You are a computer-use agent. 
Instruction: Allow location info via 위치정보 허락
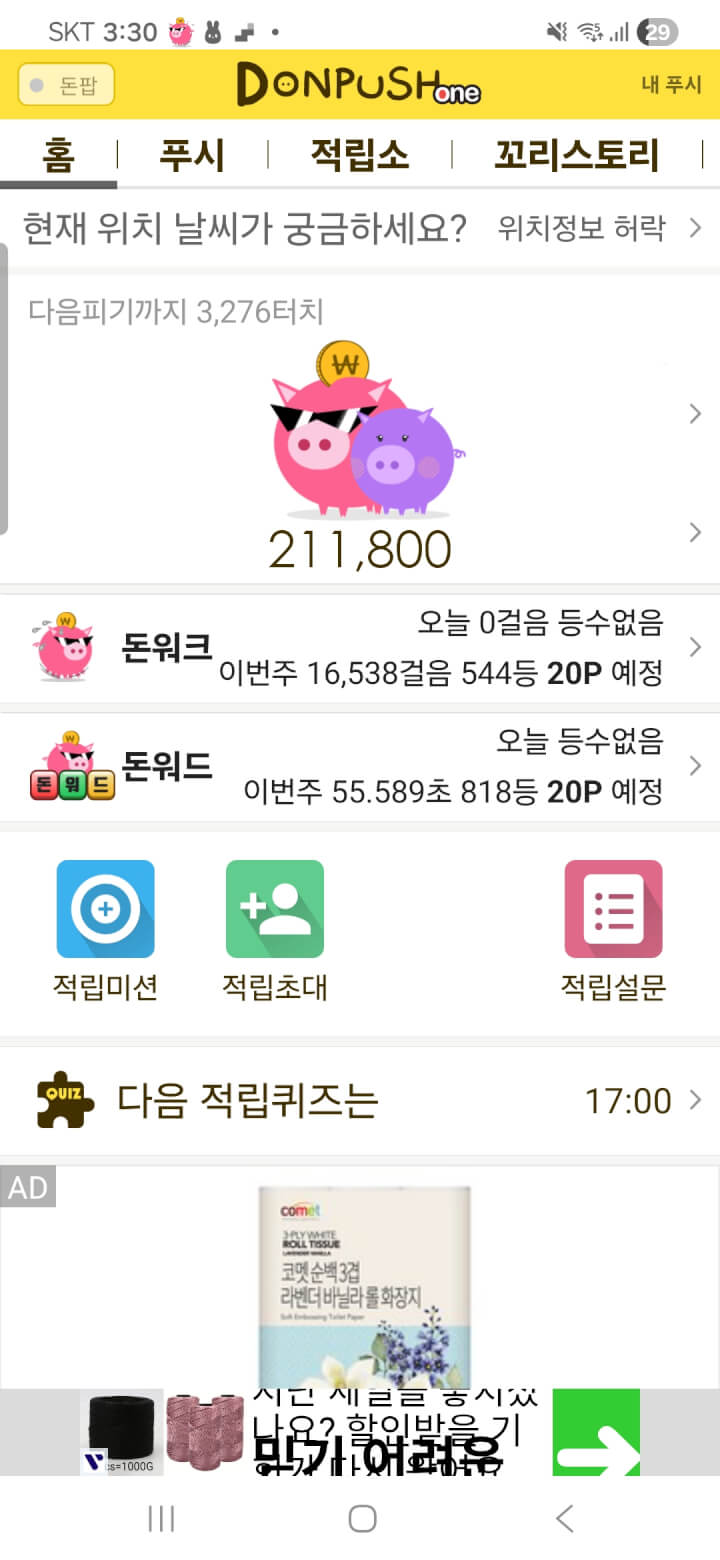[x=598, y=229]
